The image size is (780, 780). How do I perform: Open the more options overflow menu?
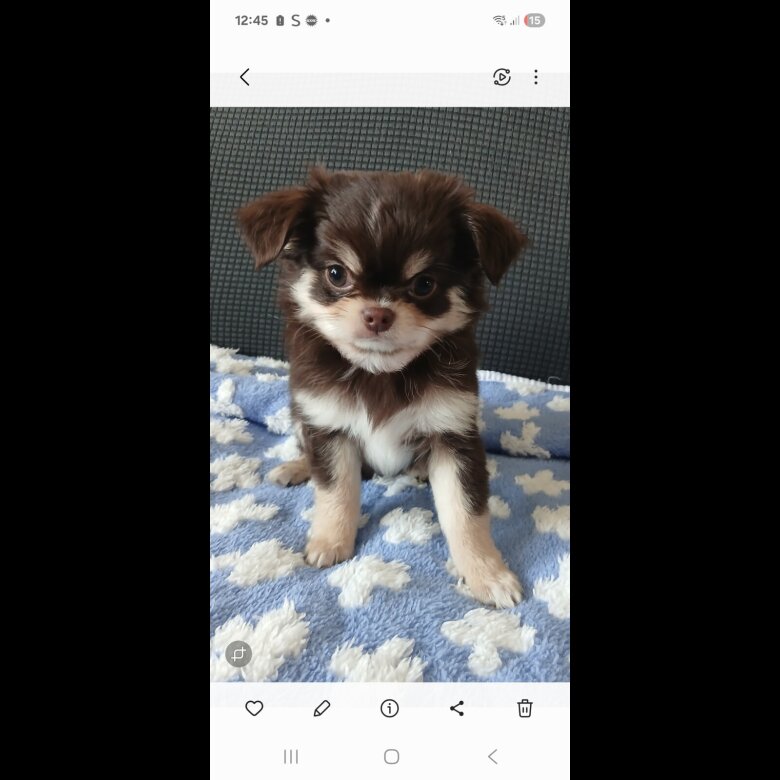pyautogui.click(x=536, y=77)
